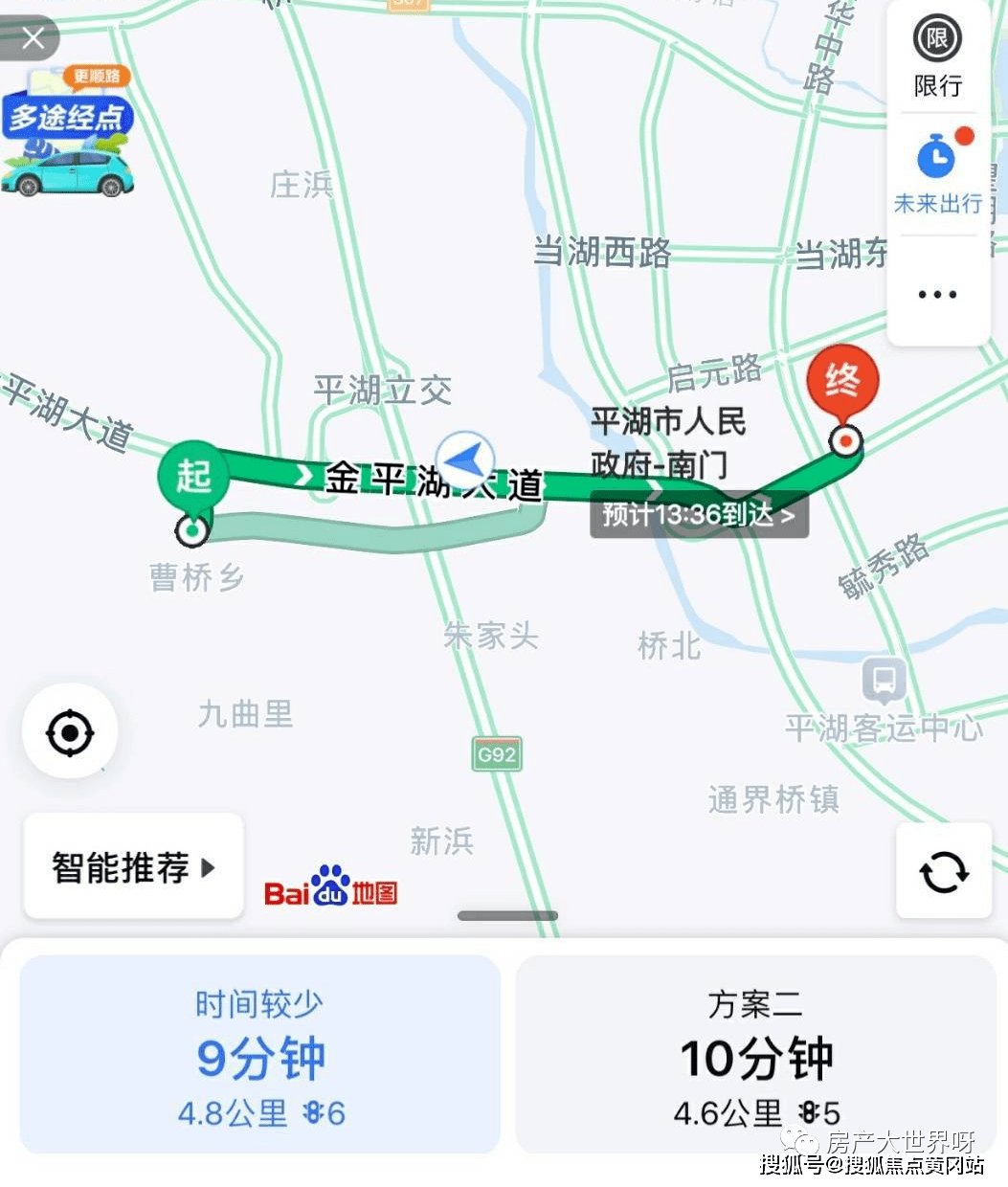This screenshot has height=1187, width=1008.
Task: Select the 方案二 10分钟 route
Action: click(x=755, y=1055)
